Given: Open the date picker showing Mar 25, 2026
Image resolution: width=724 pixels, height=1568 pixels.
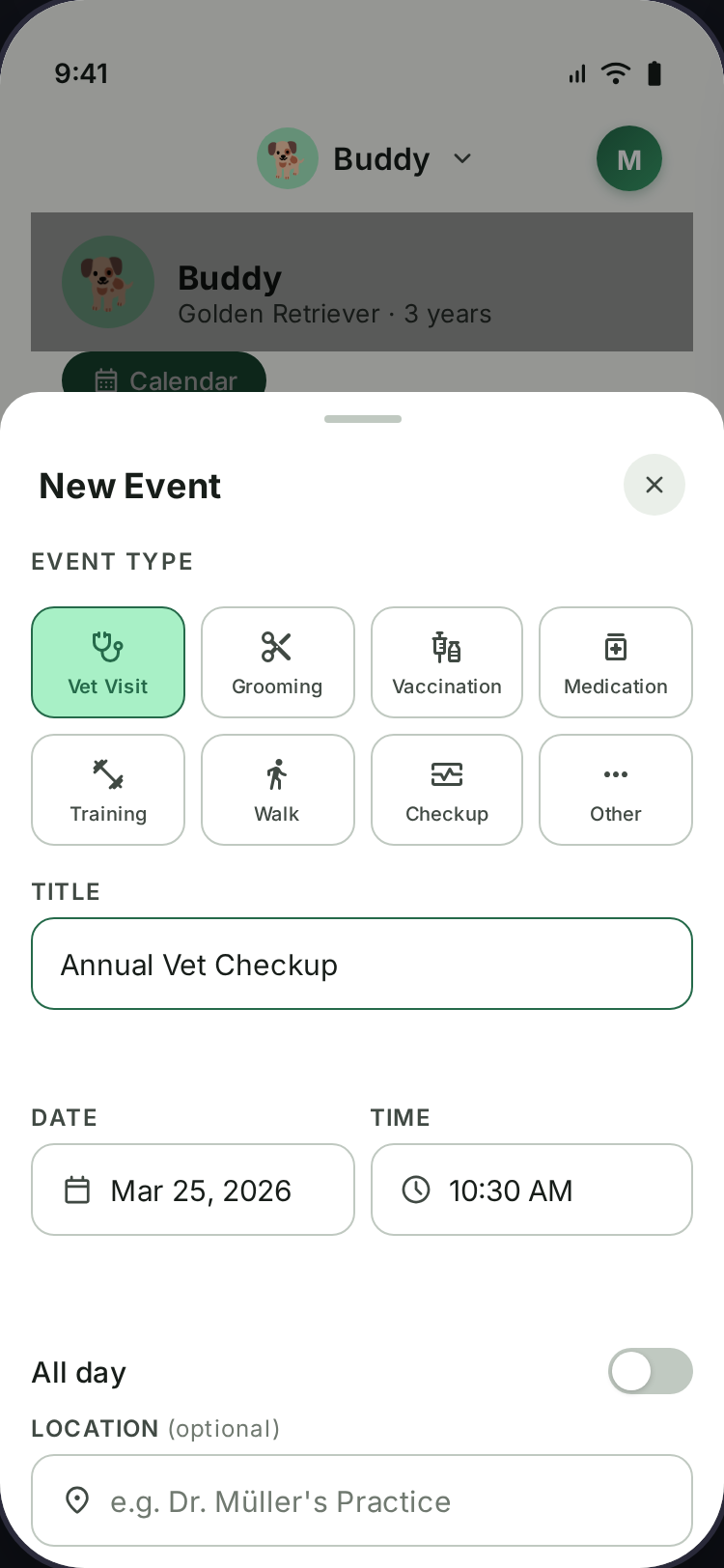Looking at the screenshot, I should point(193,1190).
